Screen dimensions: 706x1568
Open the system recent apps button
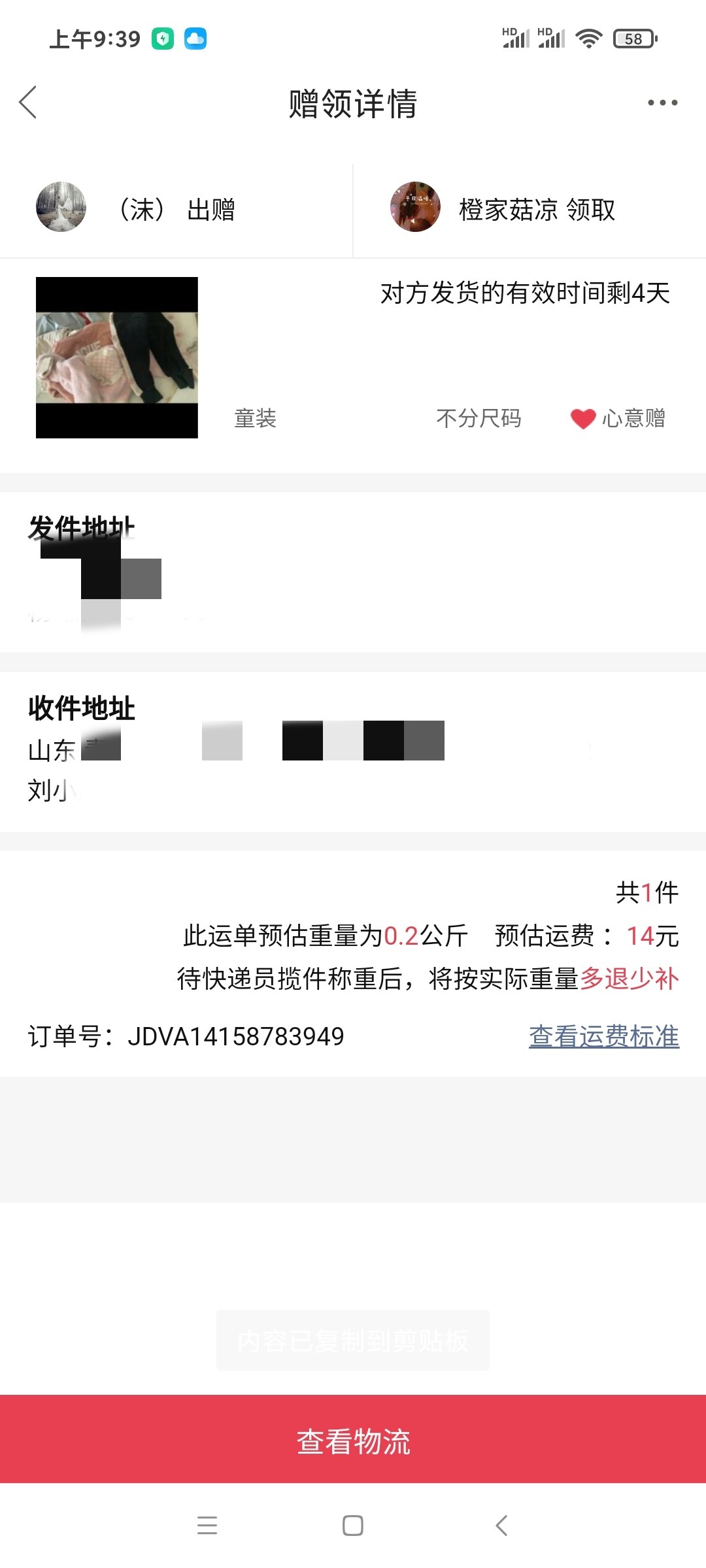click(x=207, y=1526)
